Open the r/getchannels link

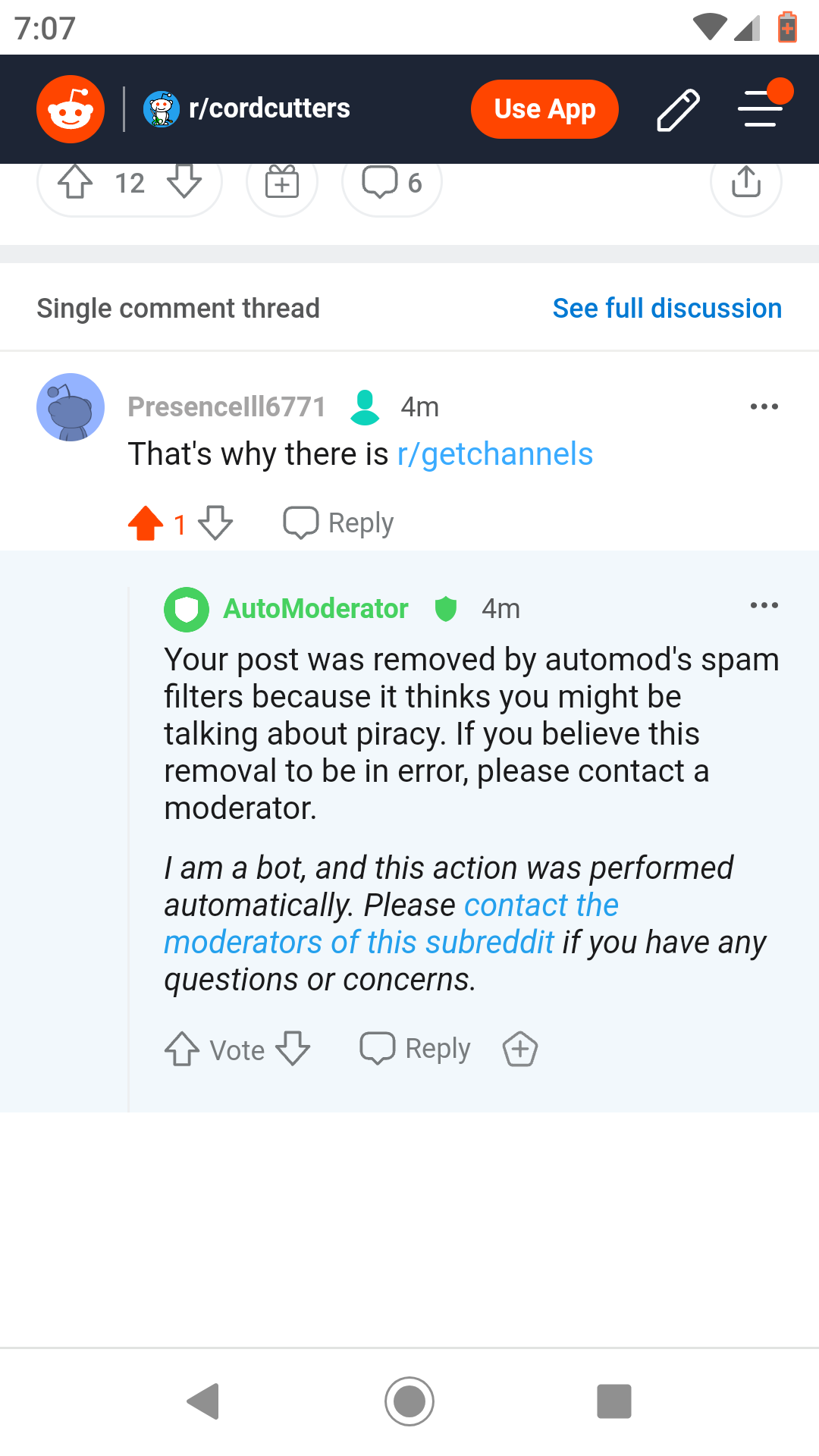click(494, 454)
